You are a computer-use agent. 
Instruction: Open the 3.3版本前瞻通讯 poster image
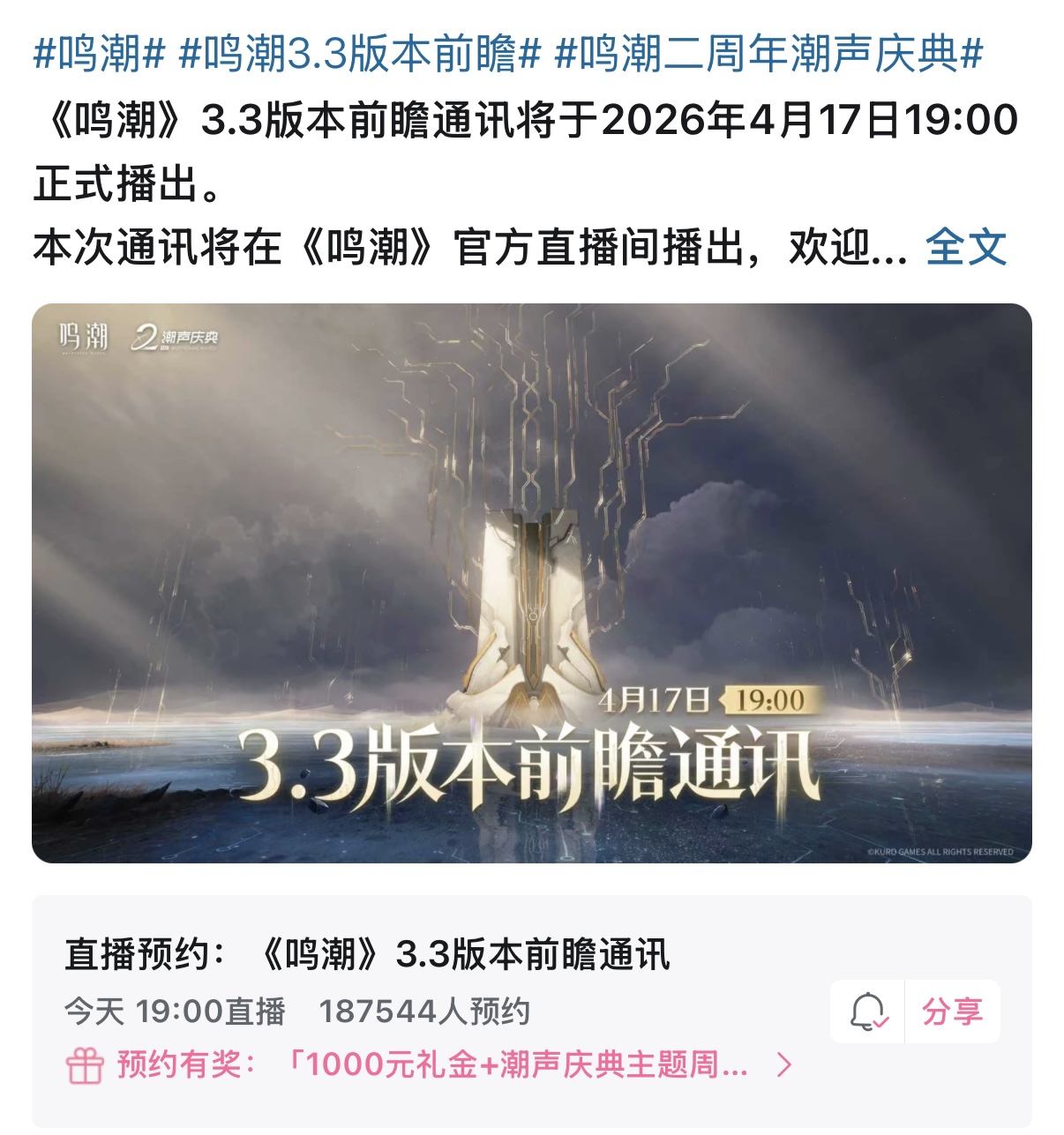[532, 583]
